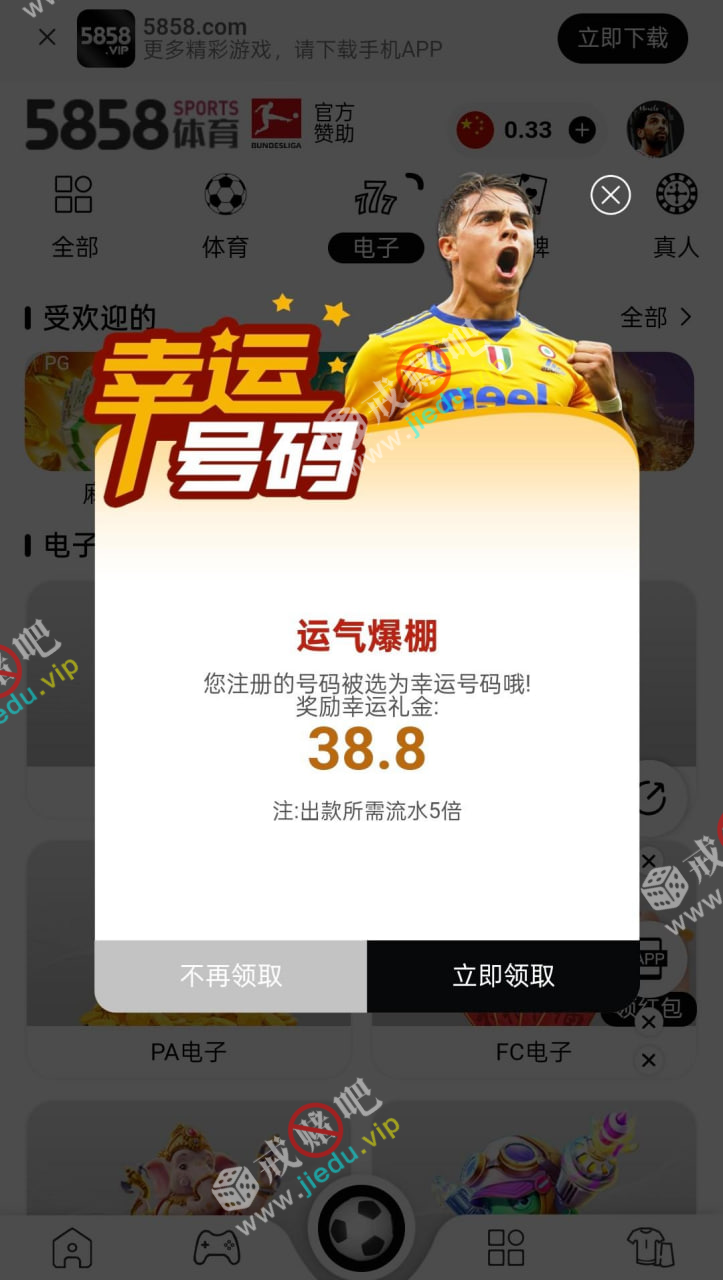Tap the 立即领取 button

point(503,976)
